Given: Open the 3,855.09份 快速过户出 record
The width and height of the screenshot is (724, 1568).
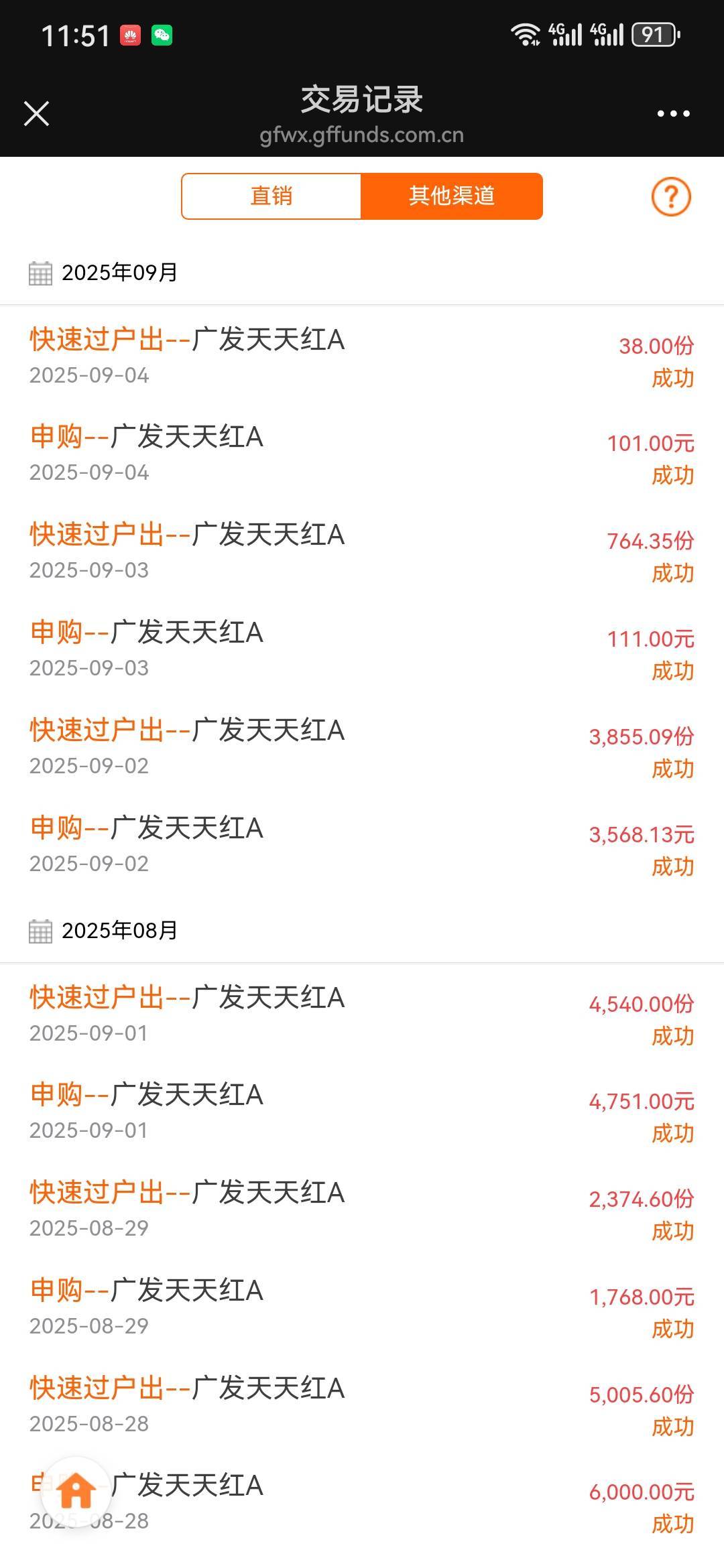Looking at the screenshot, I should click(362, 746).
